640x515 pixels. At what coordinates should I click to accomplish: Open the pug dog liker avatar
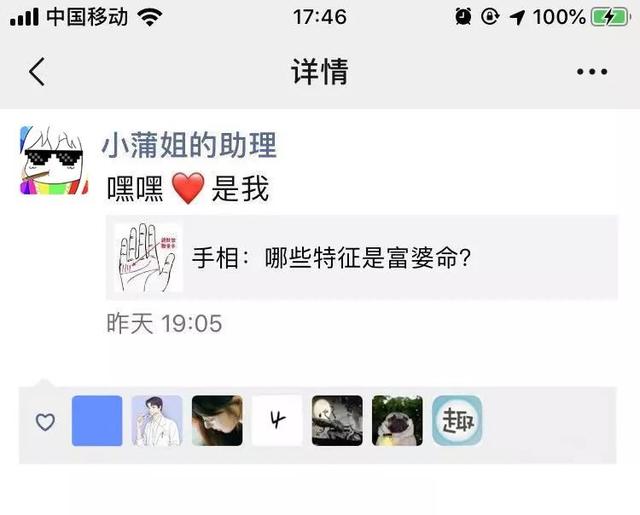397,421
